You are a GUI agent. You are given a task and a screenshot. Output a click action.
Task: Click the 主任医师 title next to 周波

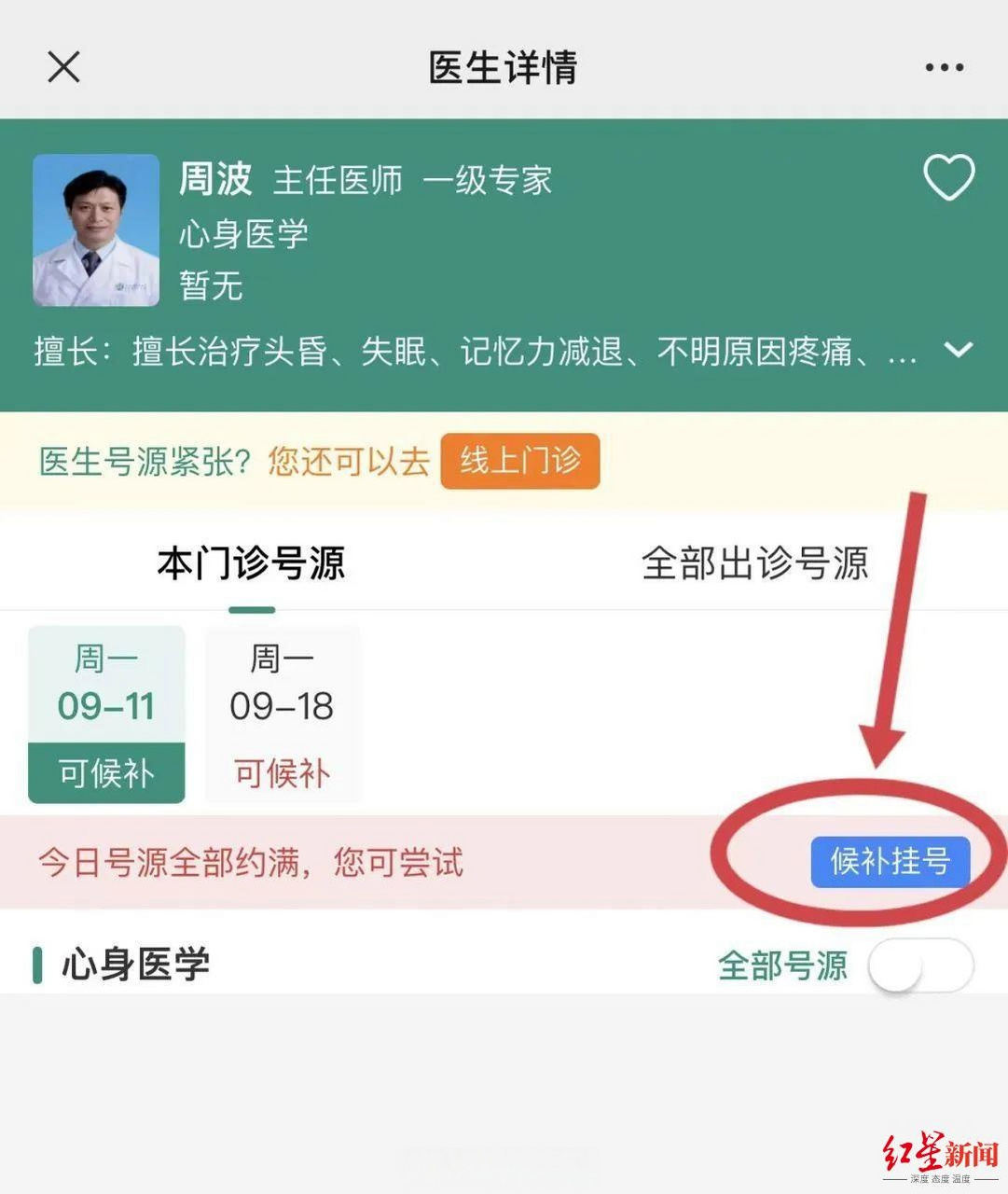coord(338,182)
